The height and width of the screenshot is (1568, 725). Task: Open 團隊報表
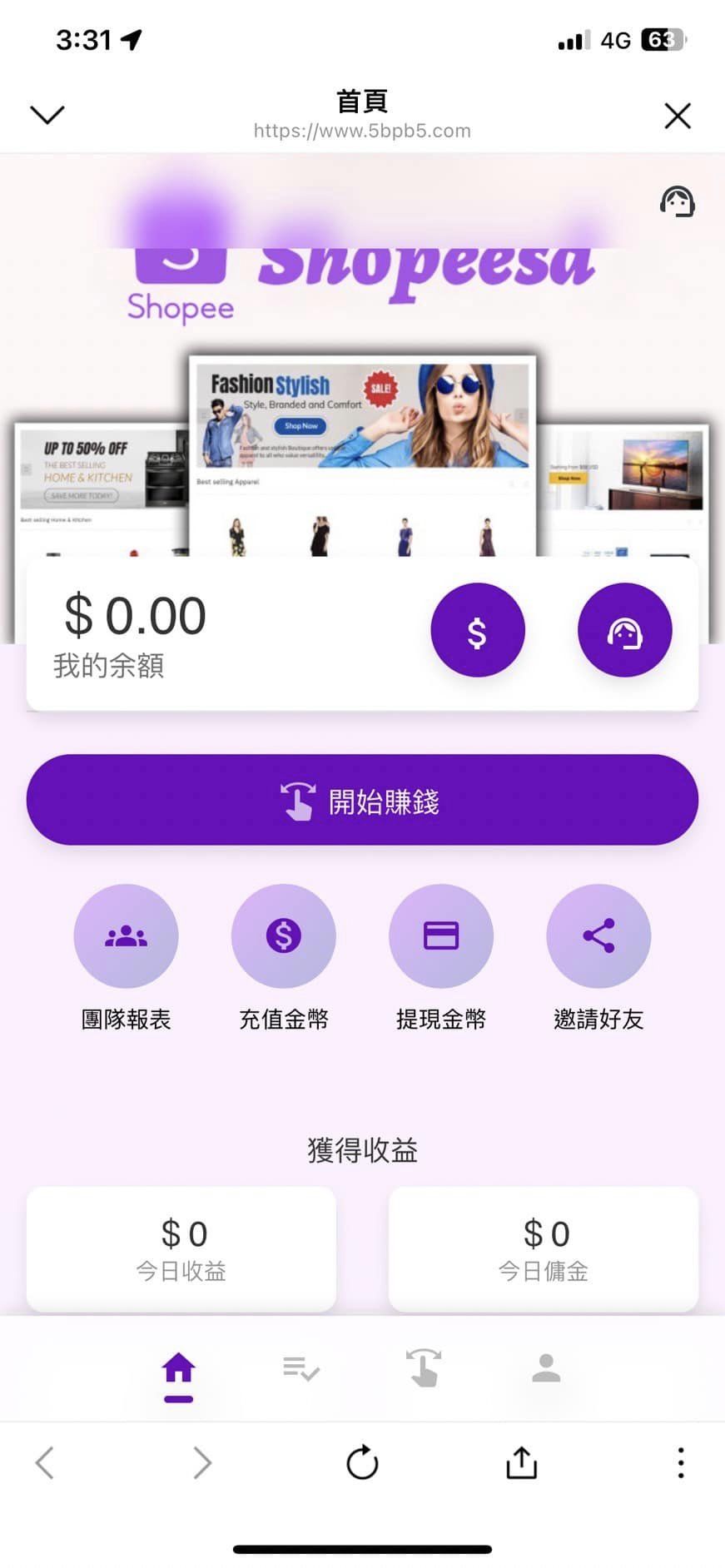126,936
